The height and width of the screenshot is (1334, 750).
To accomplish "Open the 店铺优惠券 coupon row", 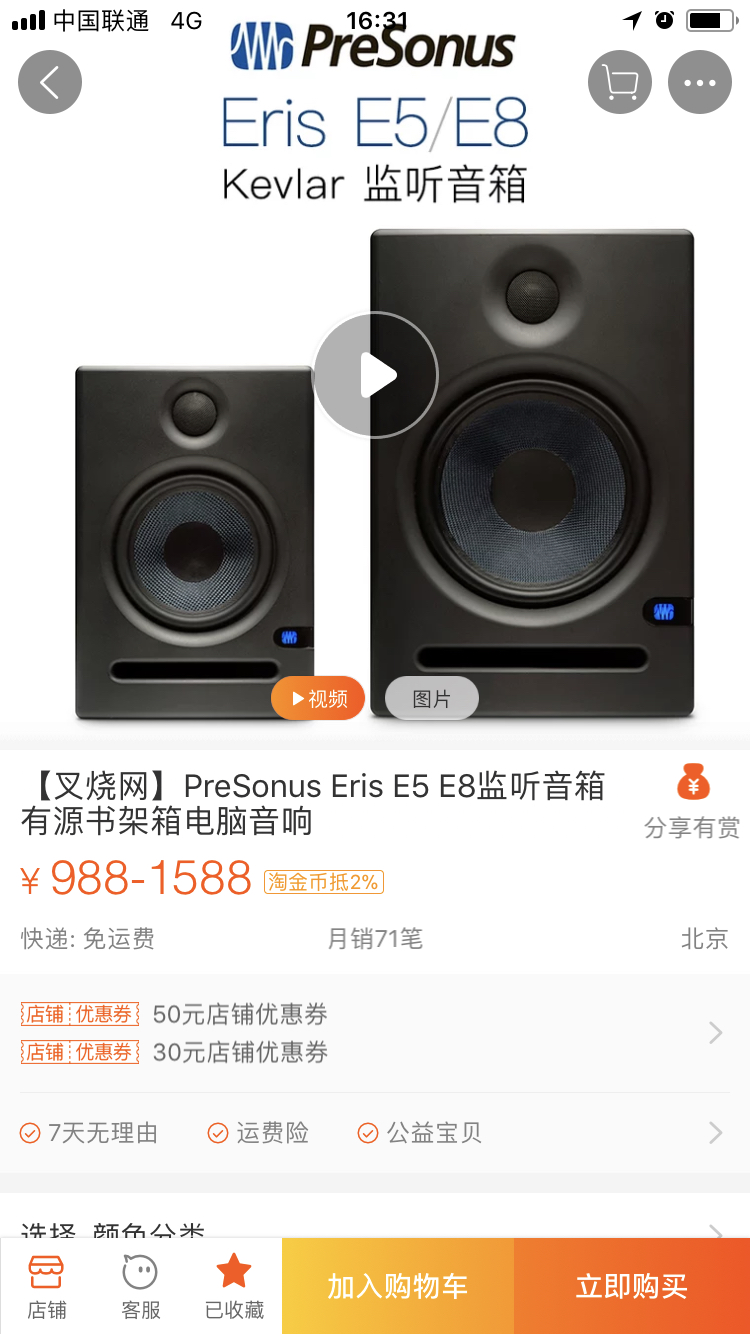I will tap(375, 1033).
